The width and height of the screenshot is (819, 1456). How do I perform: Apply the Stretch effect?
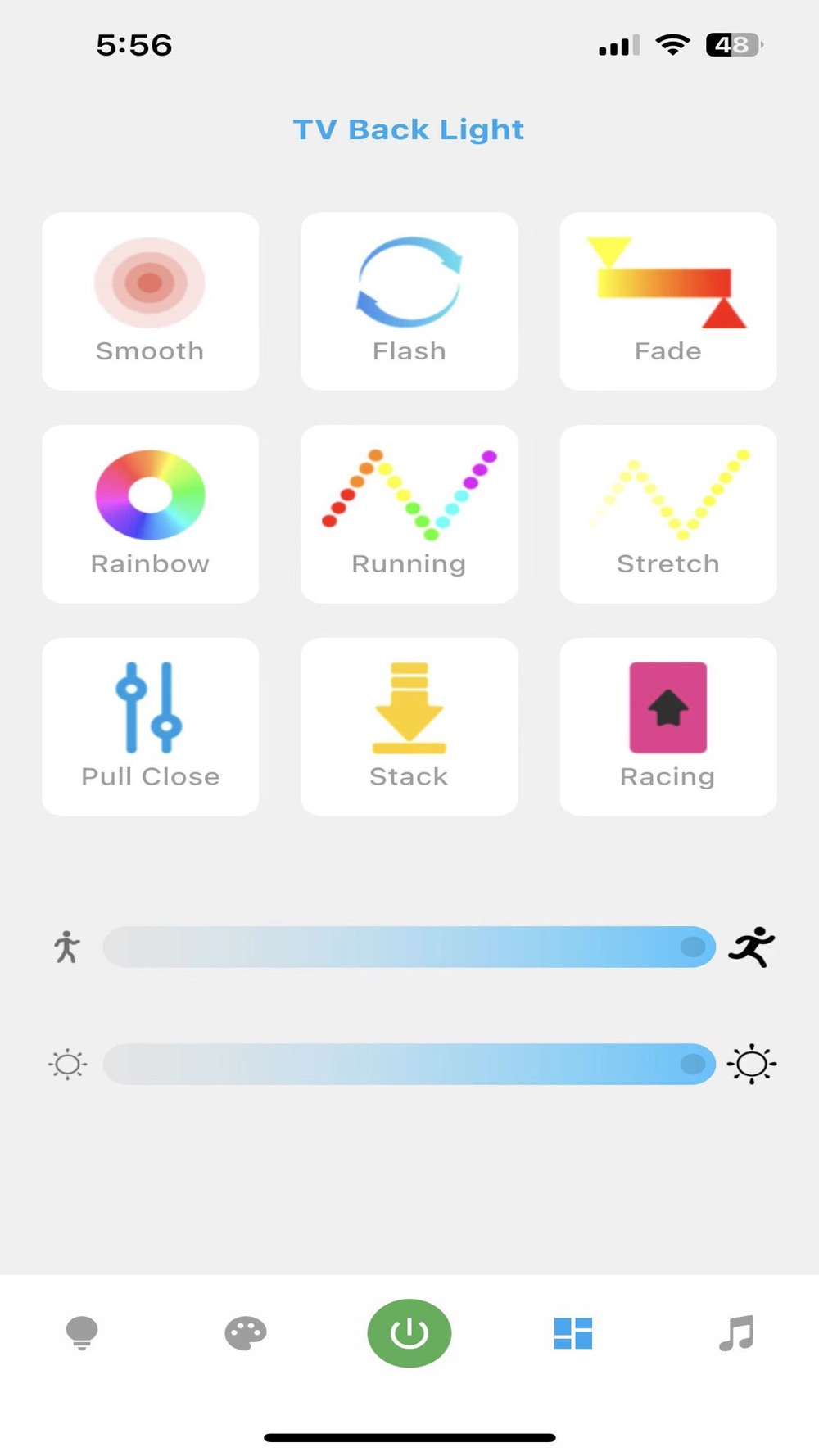tap(667, 513)
